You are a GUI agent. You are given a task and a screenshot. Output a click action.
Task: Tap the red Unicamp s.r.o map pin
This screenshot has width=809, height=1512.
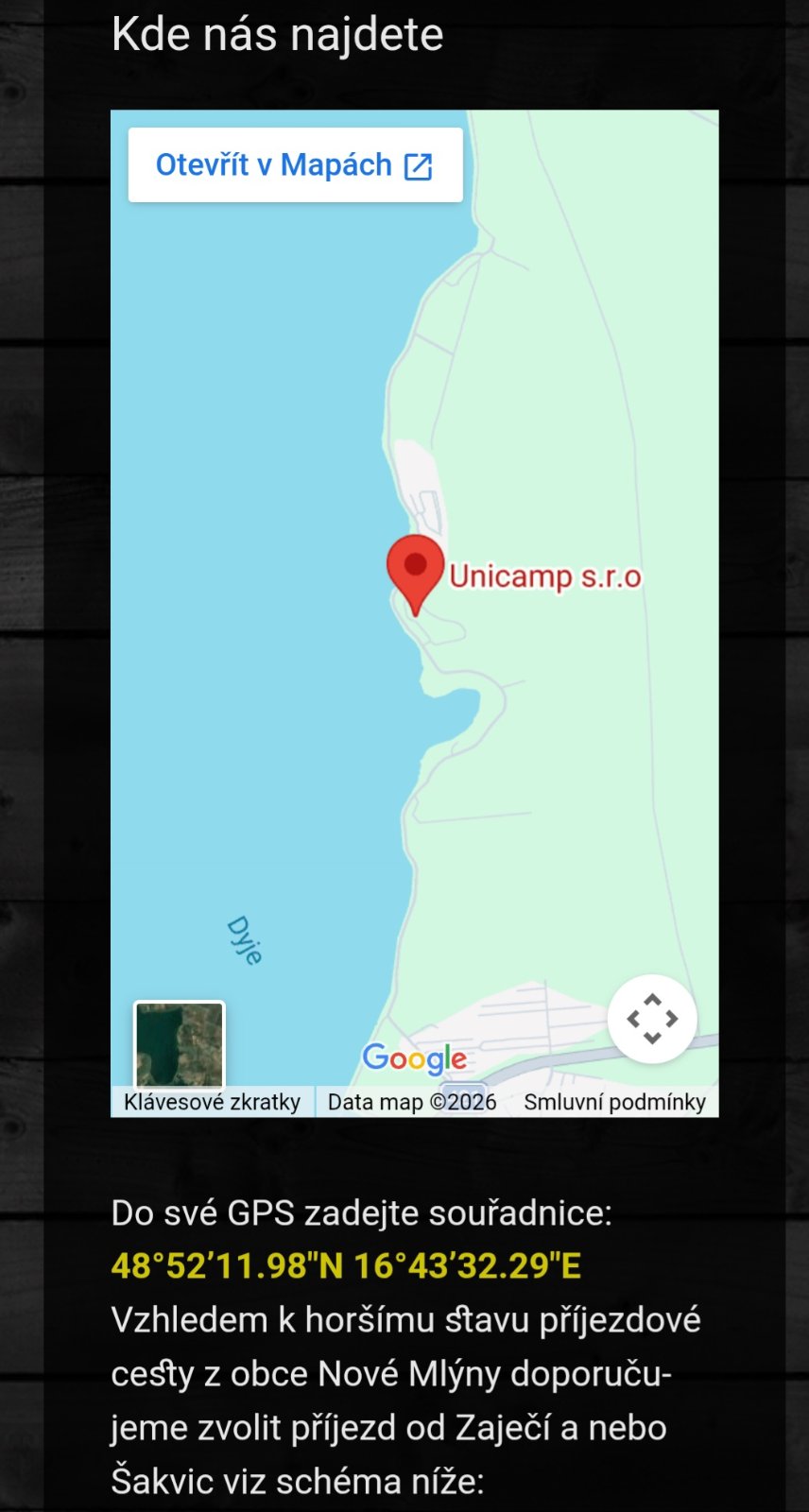tap(415, 569)
